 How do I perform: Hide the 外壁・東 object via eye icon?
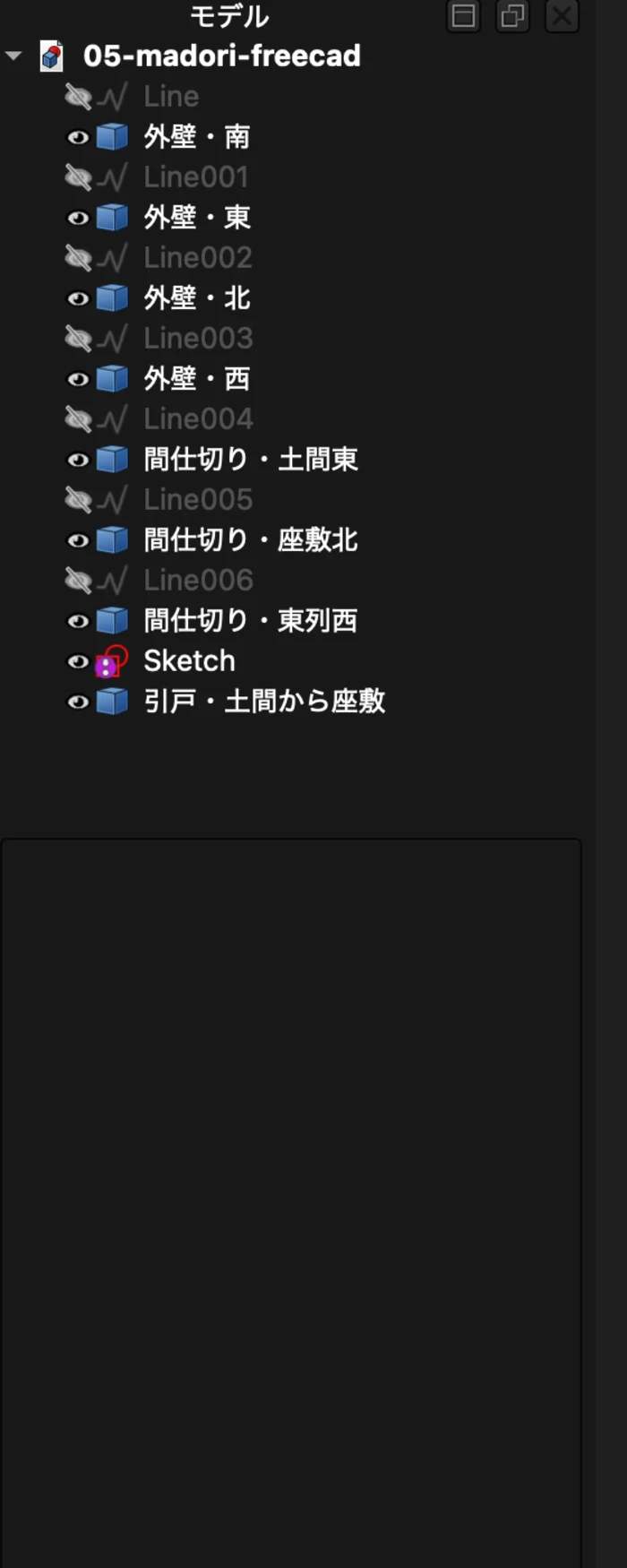[x=78, y=218]
